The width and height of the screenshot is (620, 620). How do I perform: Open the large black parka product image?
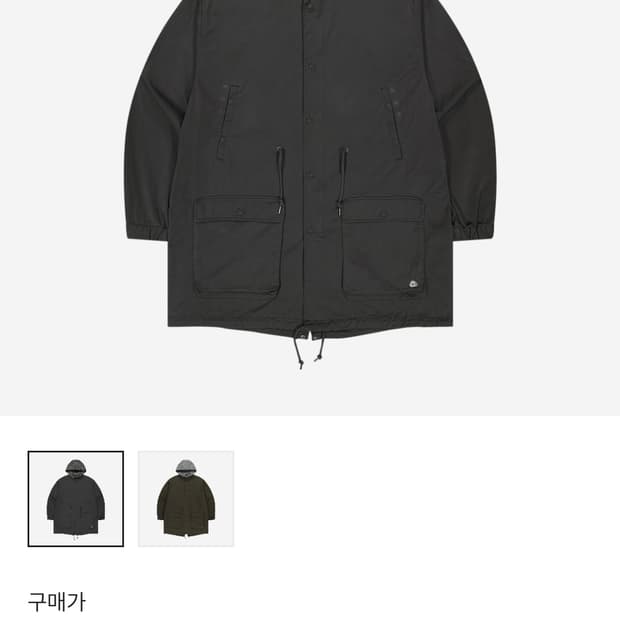click(310, 208)
